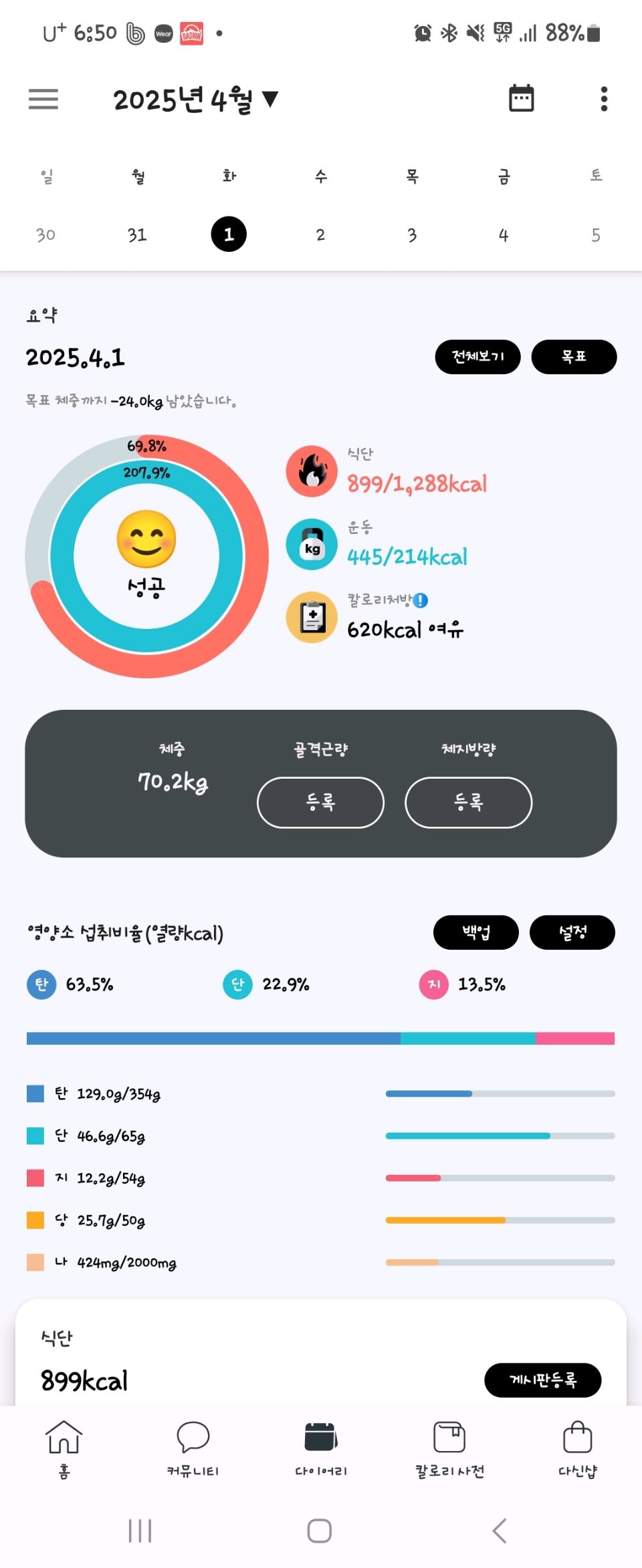Select date 2 in the week row

[320, 235]
